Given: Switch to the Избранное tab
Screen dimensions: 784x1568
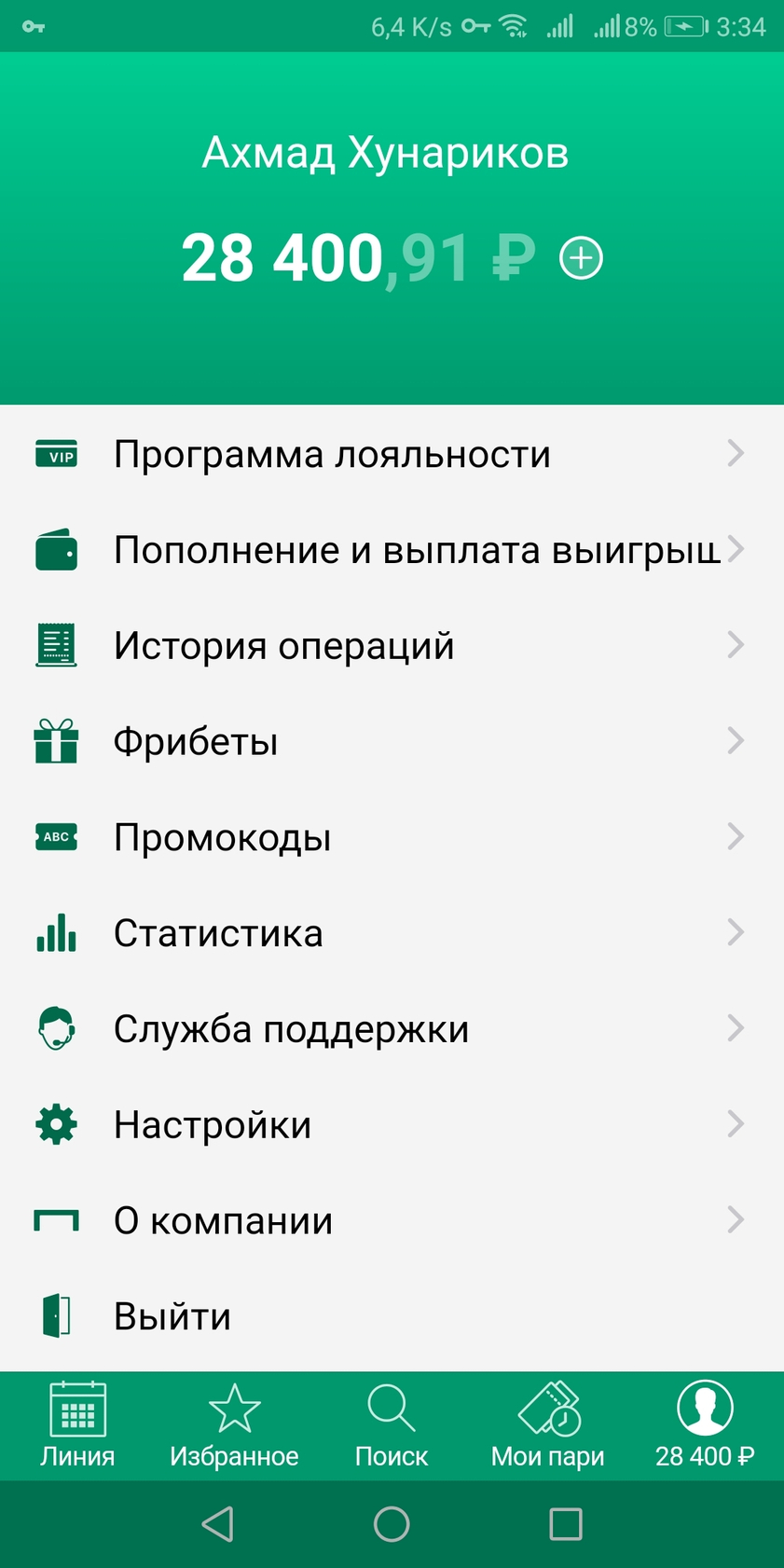Looking at the screenshot, I should click(x=234, y=1425).
